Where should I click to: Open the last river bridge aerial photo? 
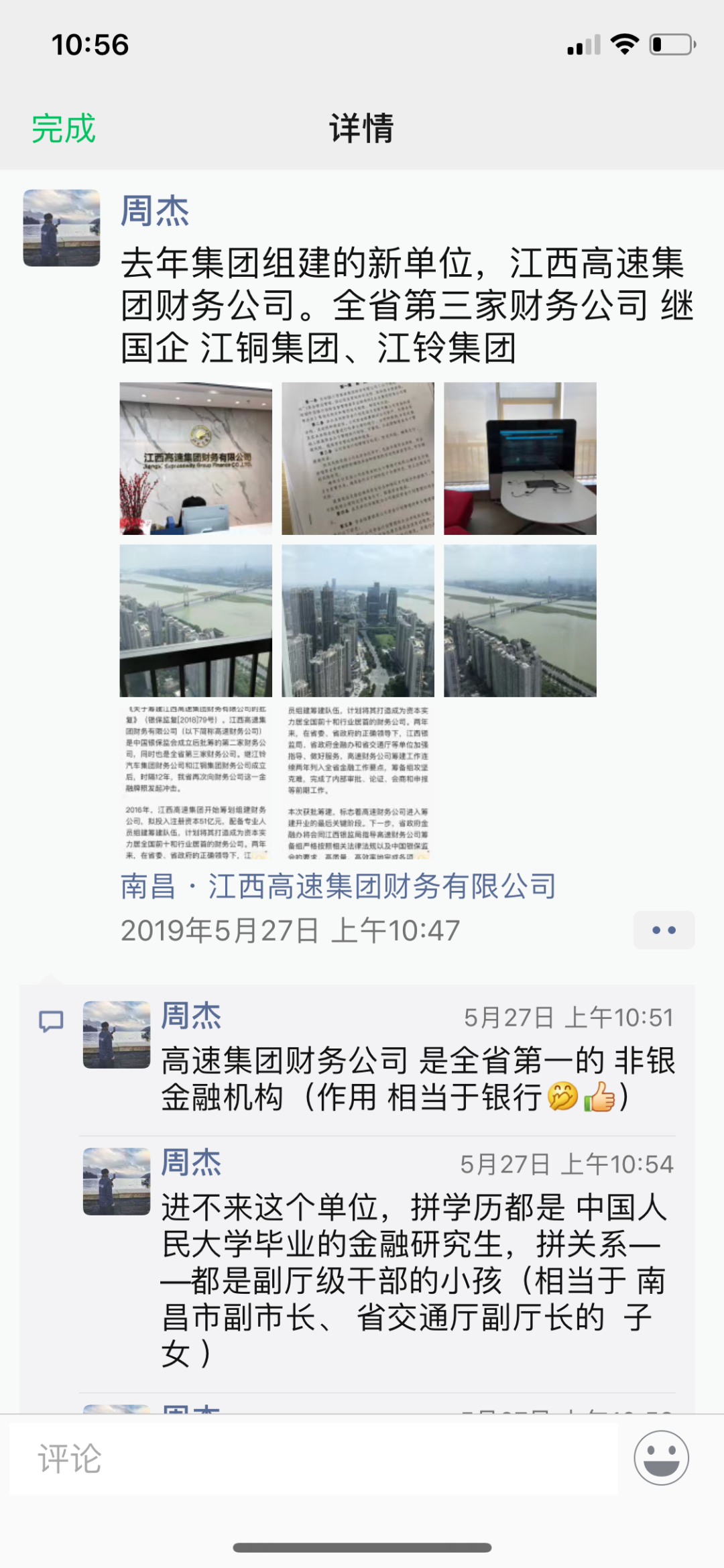[520, 621]
